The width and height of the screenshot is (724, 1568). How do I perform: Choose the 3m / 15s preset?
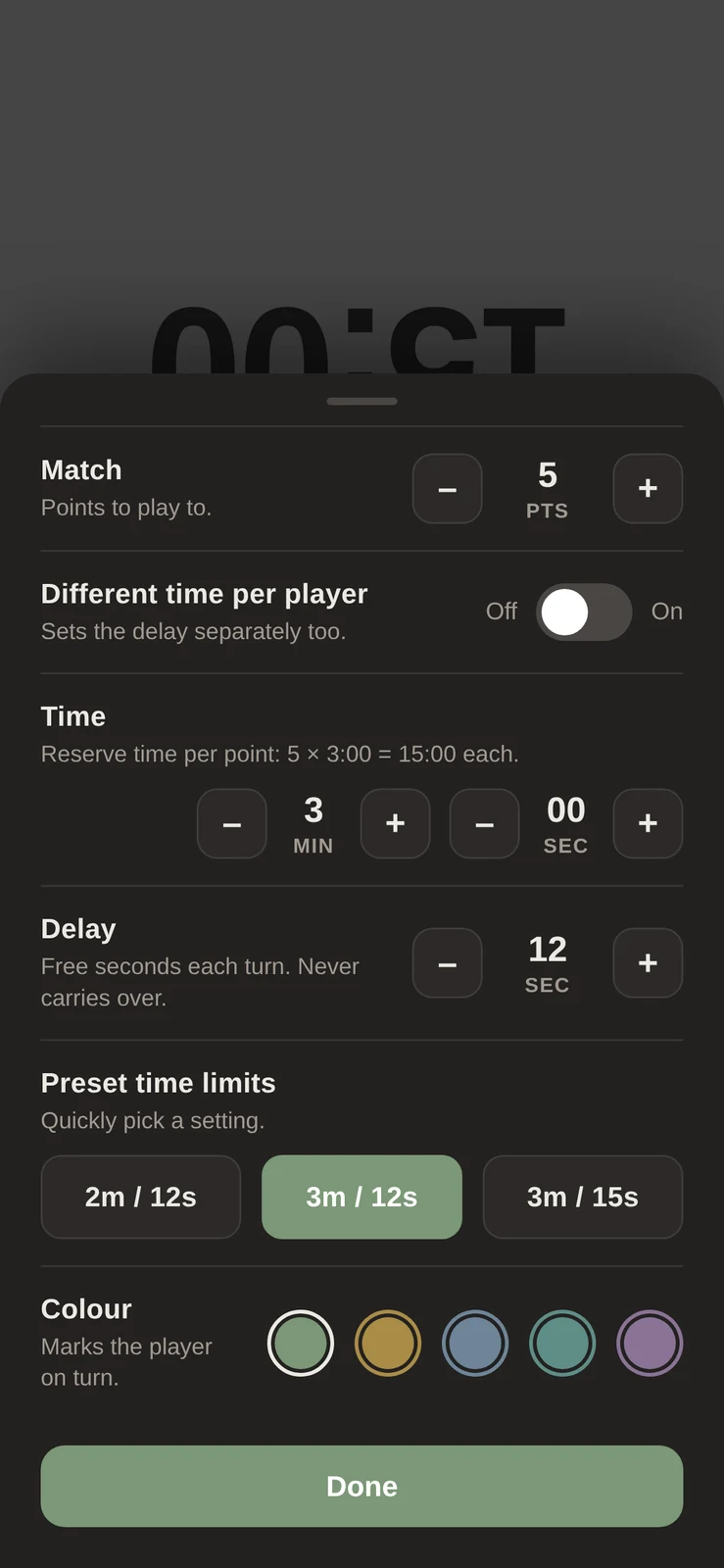click(x=583, y=1197)
